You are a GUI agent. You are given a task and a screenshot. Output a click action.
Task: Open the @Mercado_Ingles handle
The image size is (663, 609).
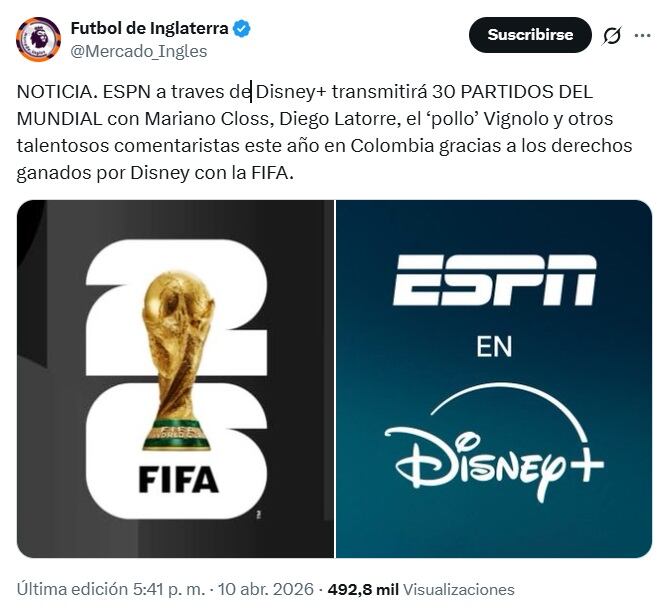pos(138,51)
